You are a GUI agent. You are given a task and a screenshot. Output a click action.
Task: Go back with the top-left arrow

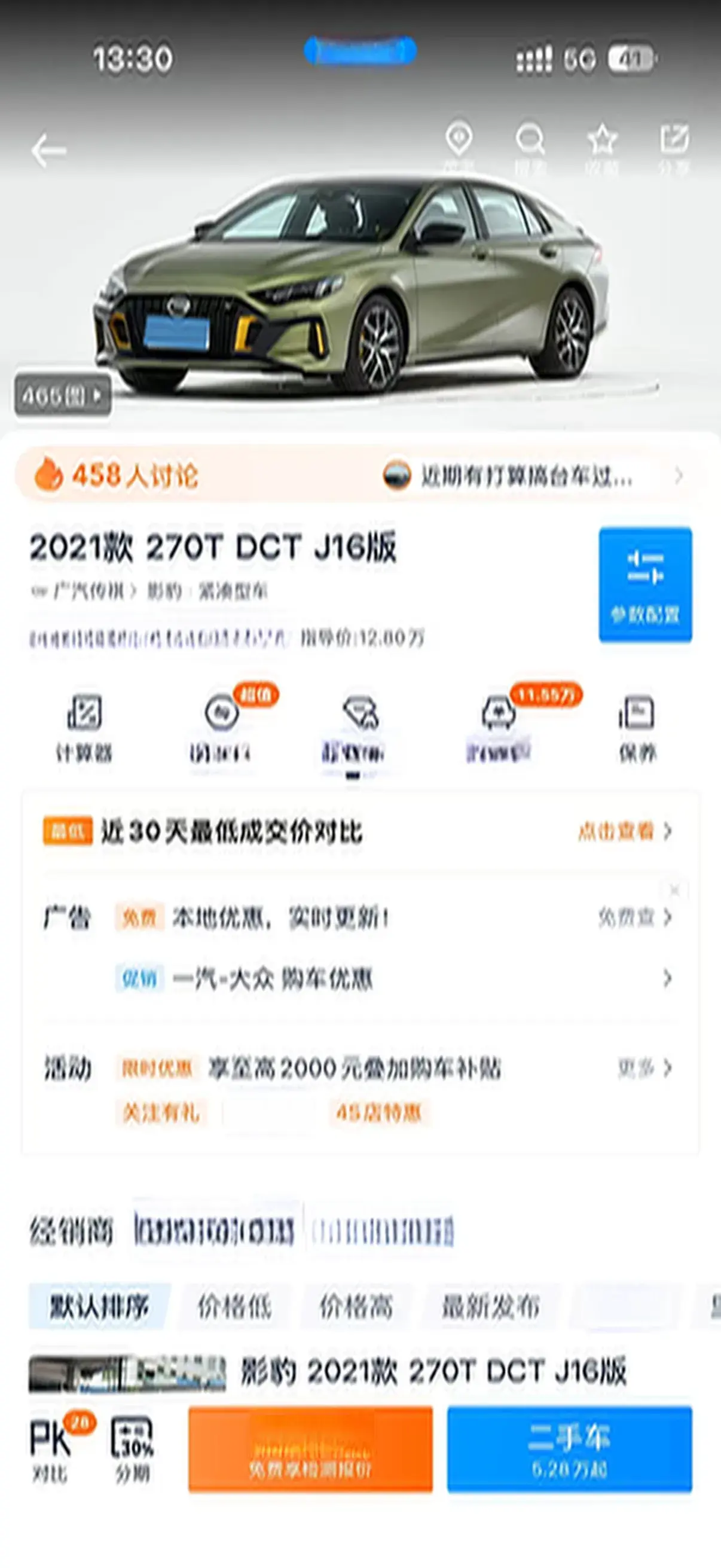click(x=48, y=150)
